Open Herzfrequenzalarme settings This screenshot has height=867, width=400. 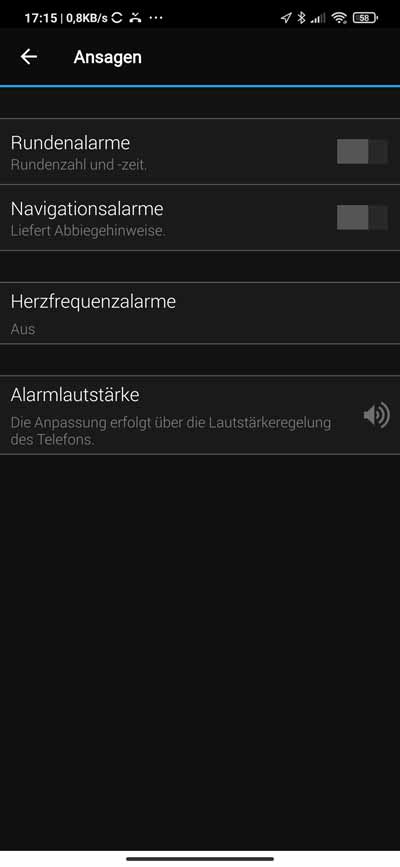click(200, 314)
